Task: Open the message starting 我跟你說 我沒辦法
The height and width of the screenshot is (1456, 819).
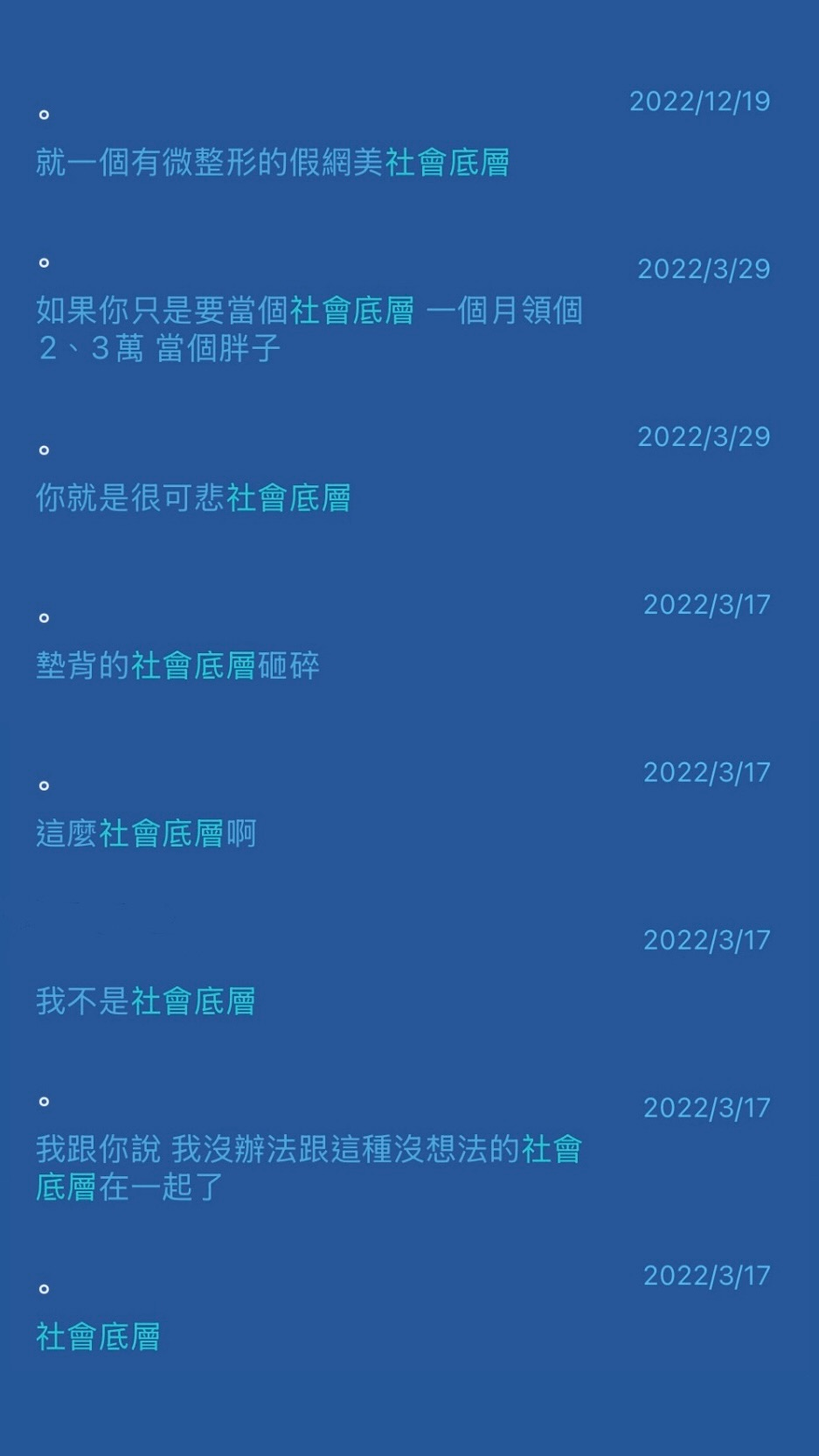Action: click(x=309, y=1167)
